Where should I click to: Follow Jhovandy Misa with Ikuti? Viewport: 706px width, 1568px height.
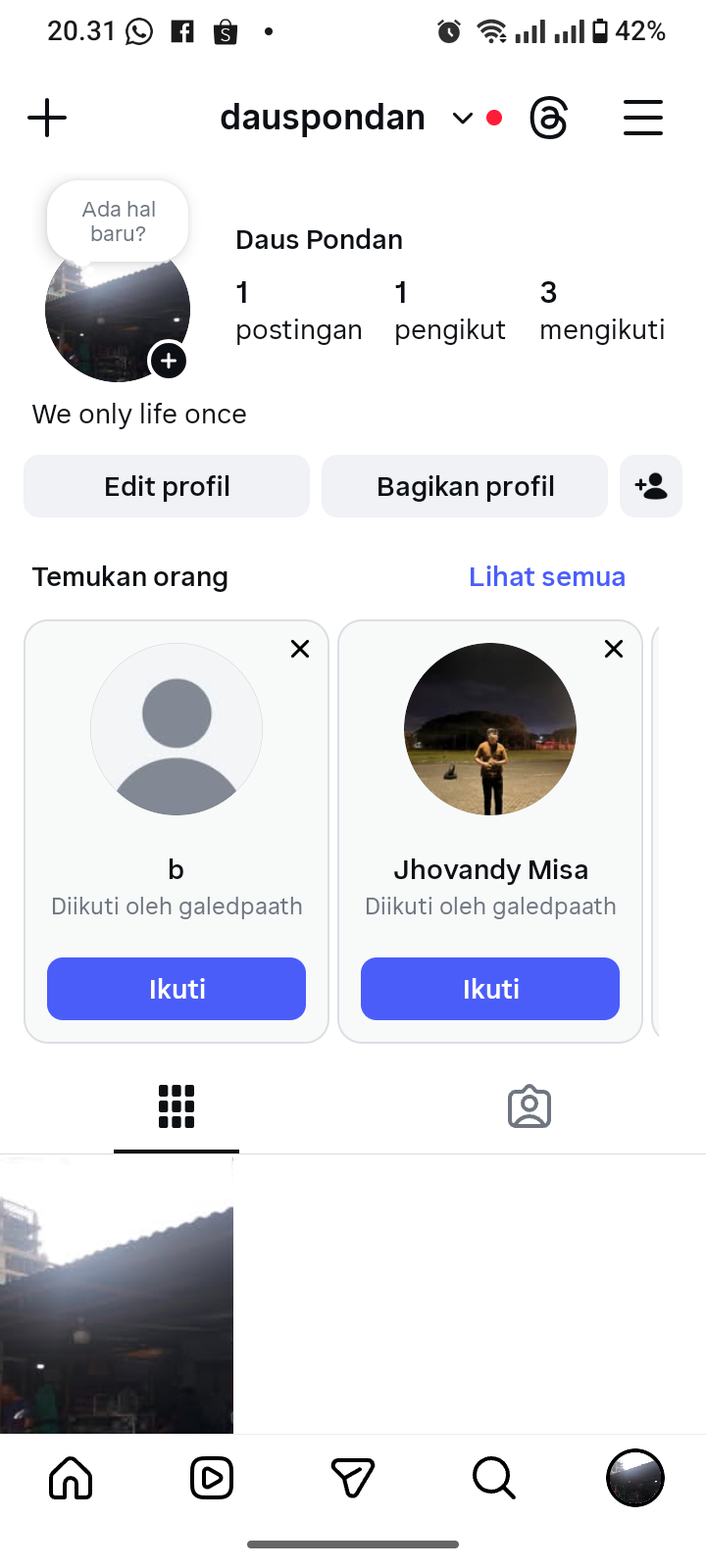(x=490, y=989)
